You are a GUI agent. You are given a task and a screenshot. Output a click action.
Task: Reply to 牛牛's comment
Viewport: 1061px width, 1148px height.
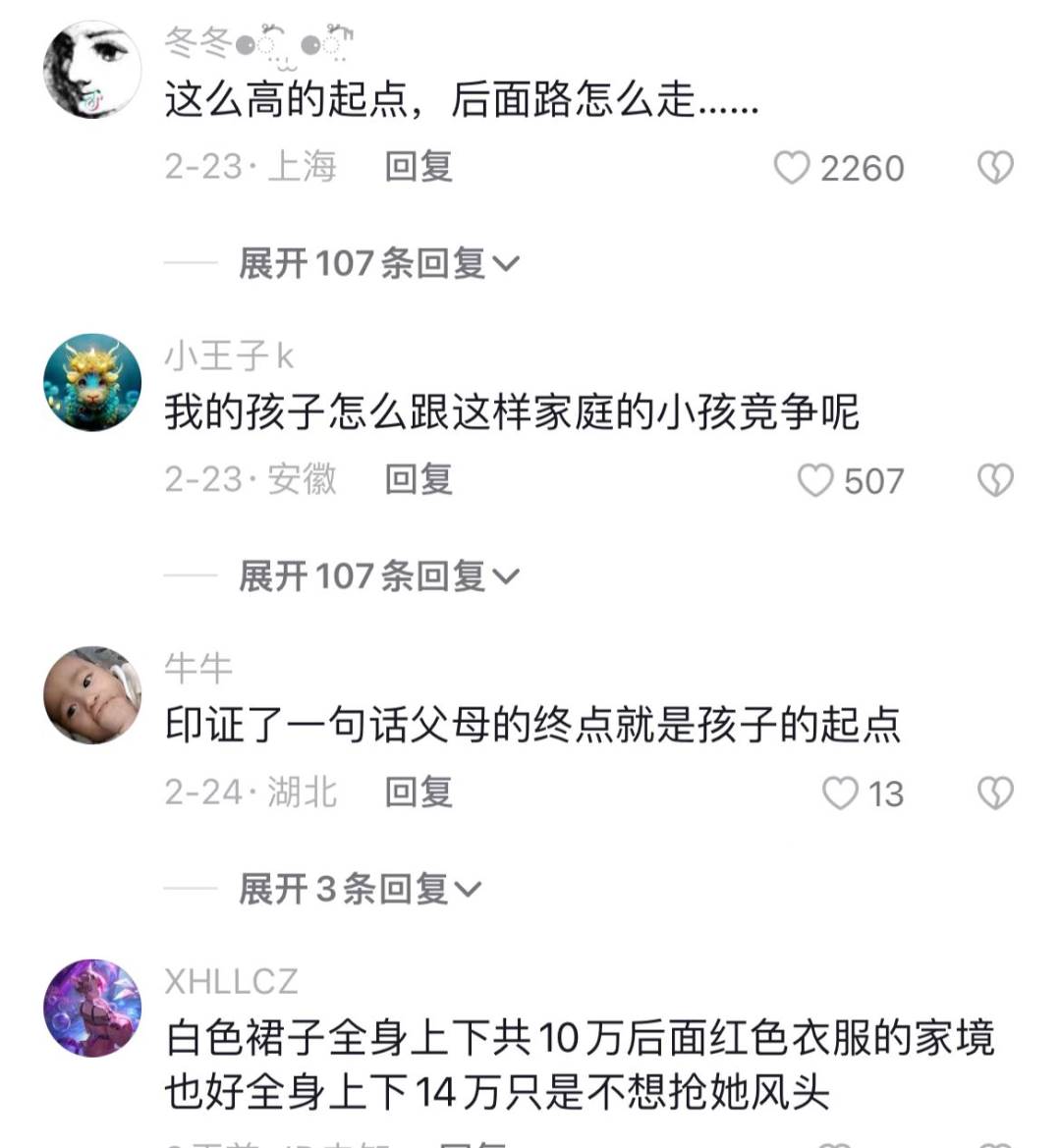click(419, 792)
